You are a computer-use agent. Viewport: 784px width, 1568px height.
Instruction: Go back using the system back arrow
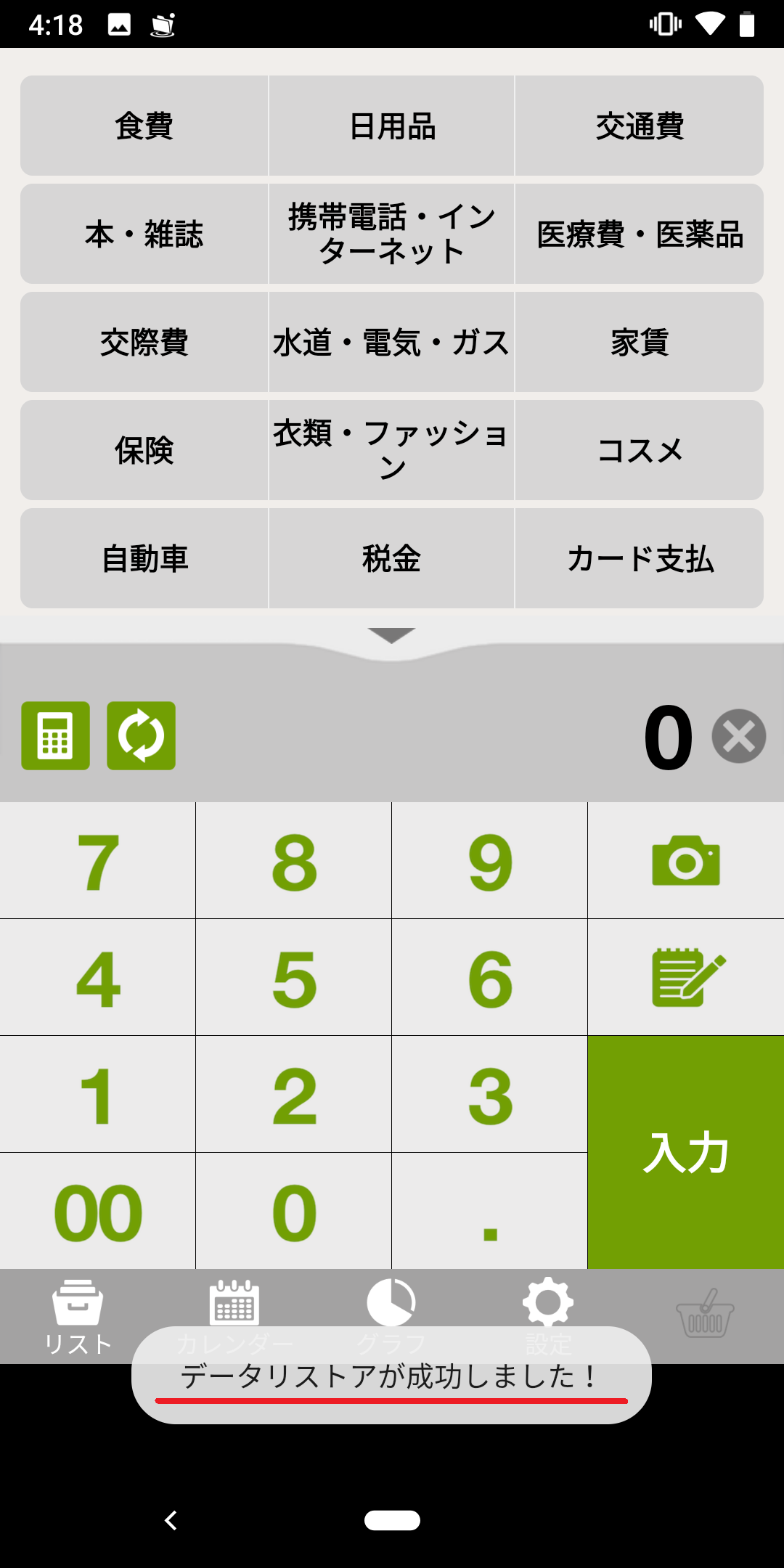[x=171, y=1520]
